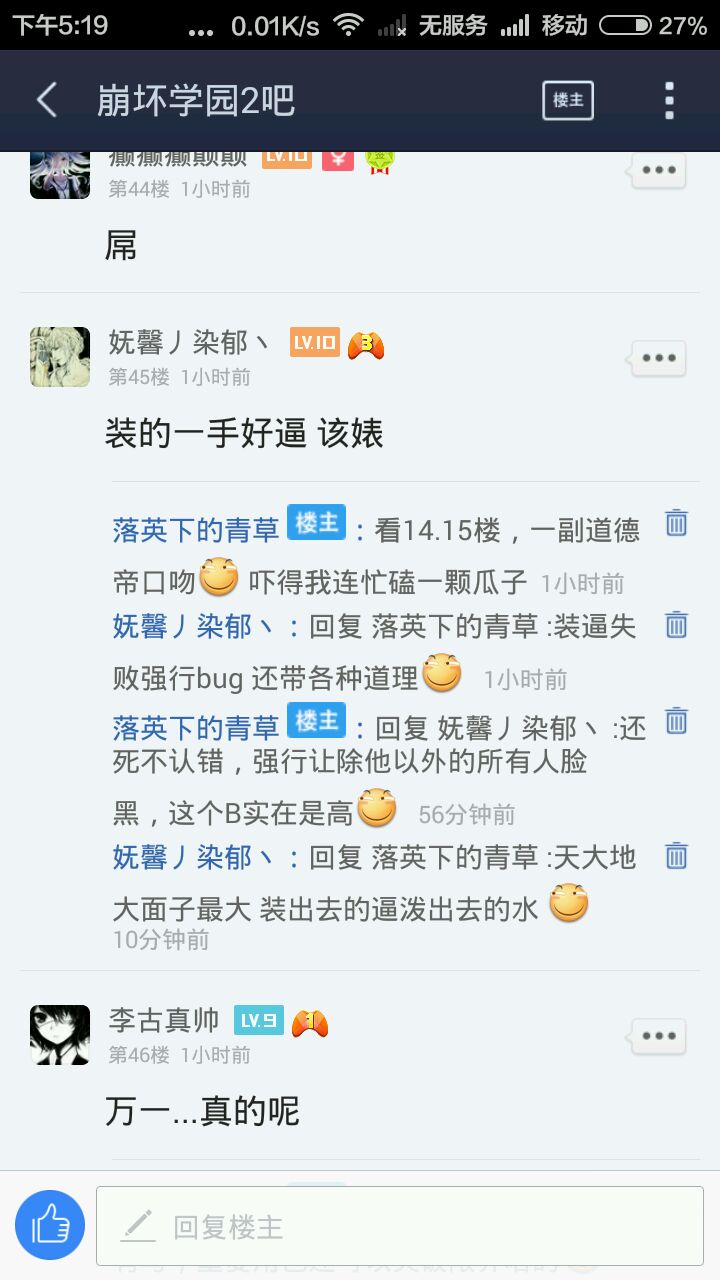Go back from the 崩坏学园2吧 thread

point(47,100)
